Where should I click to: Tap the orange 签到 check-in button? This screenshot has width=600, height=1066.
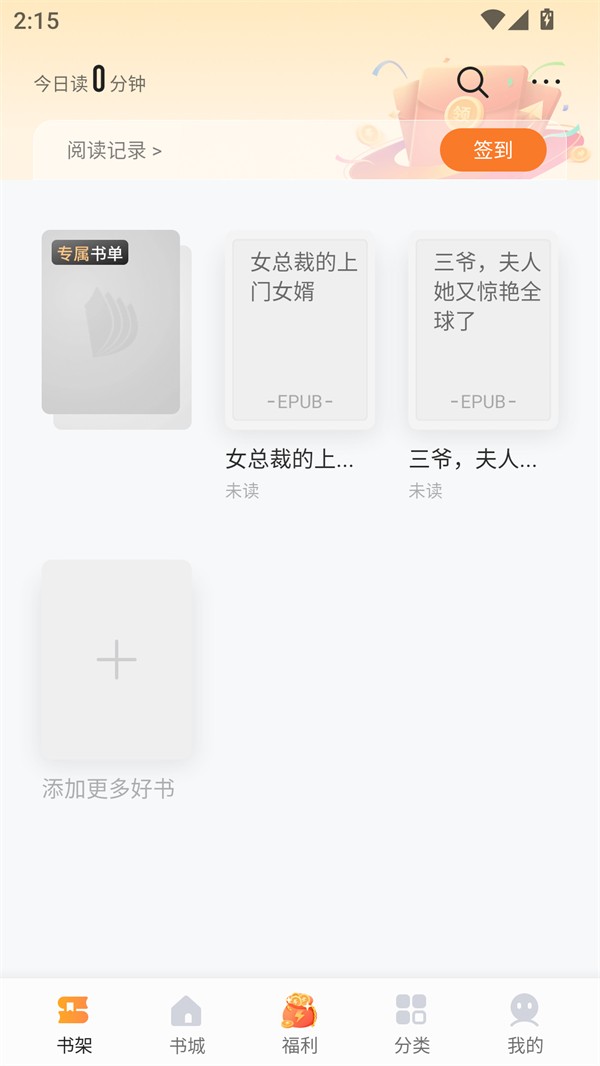(x=493, y=150)
